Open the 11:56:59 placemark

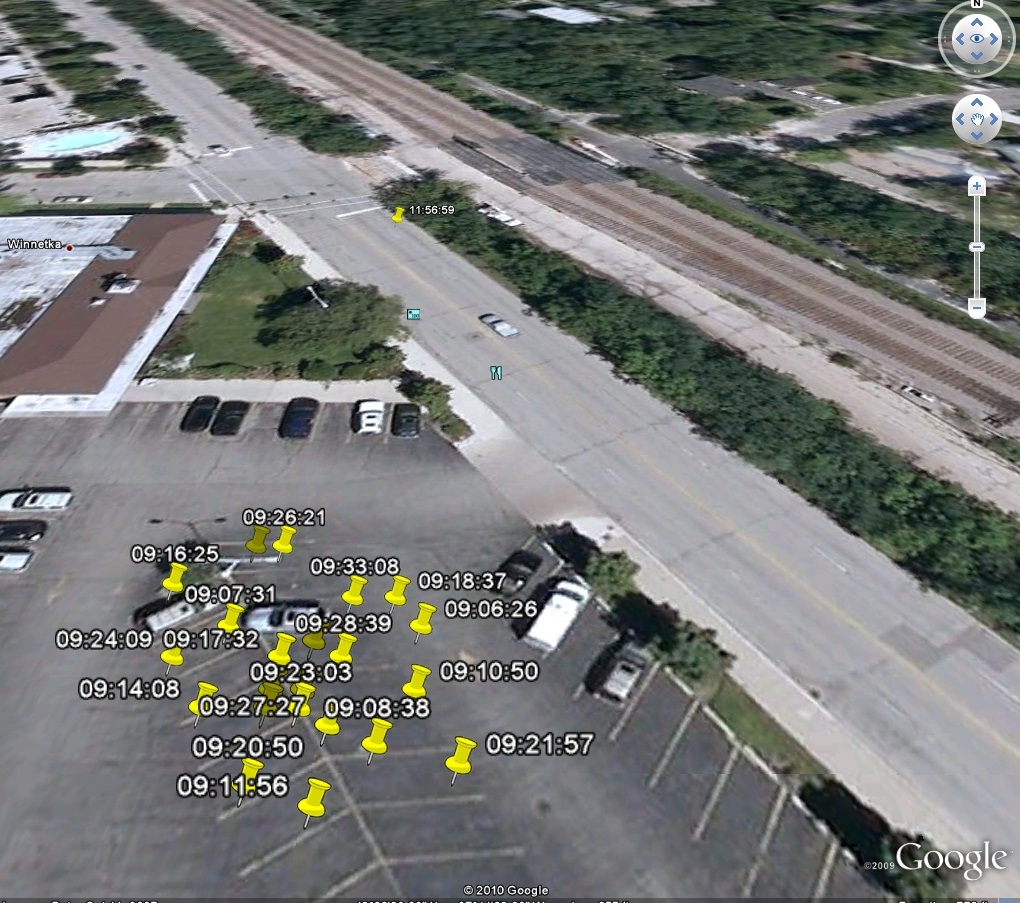(398, 214)
